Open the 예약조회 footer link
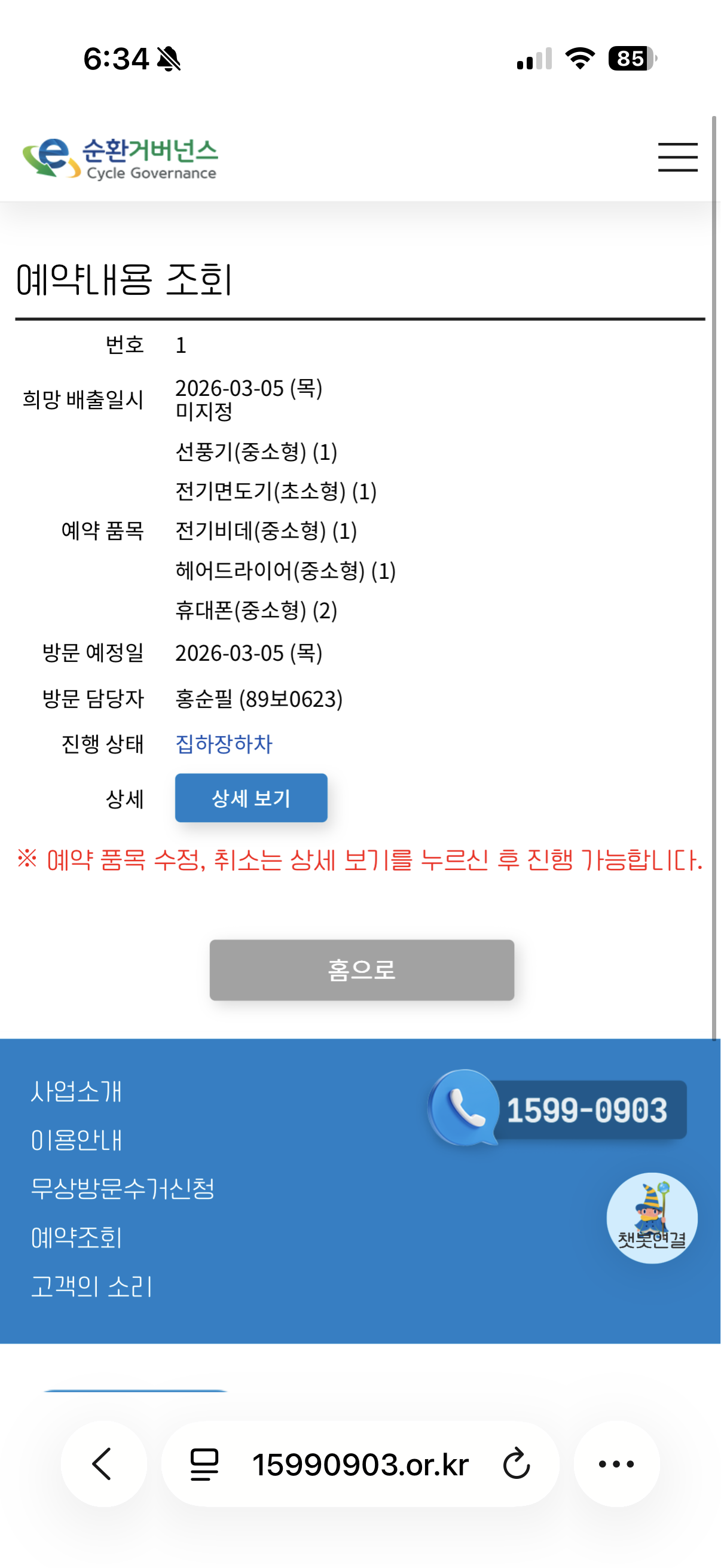 pos(76,1237)
